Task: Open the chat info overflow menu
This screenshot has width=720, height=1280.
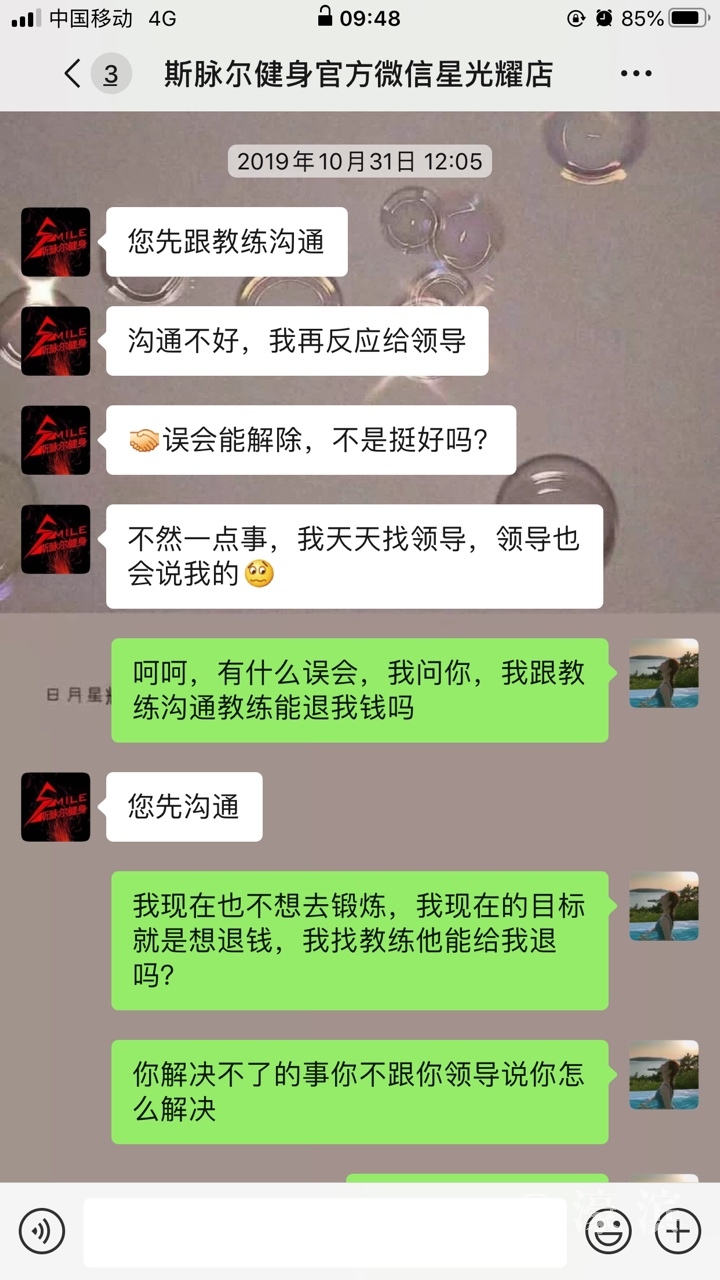Action: click(x=636, y=74)
